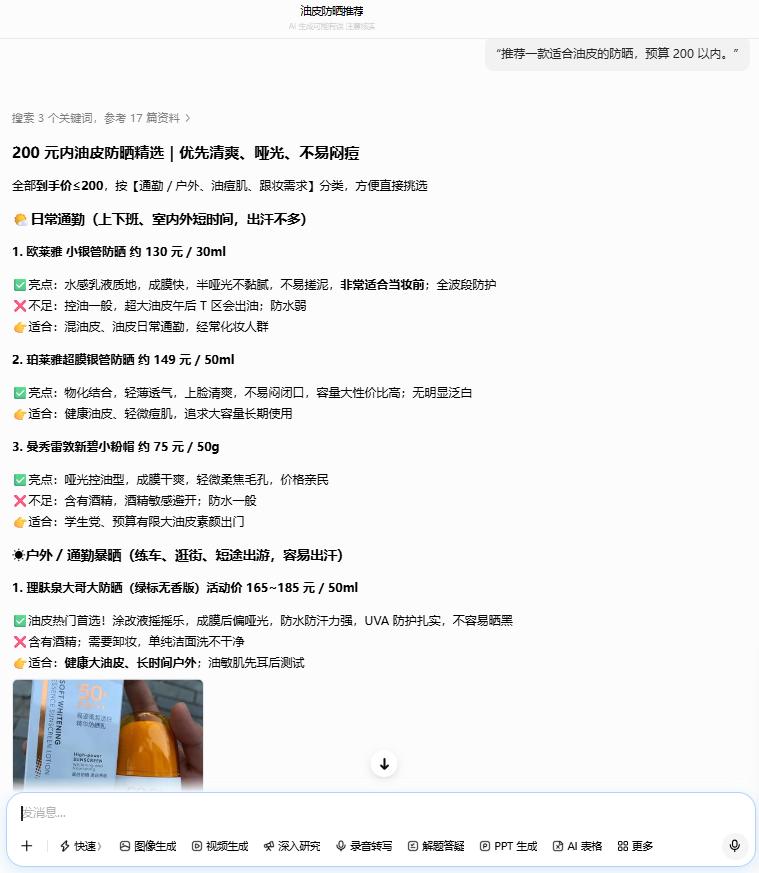The width and height of the screenshot is (759, 873).
Task: Tap the microphone voice input icon
Action: click(735, 846)
